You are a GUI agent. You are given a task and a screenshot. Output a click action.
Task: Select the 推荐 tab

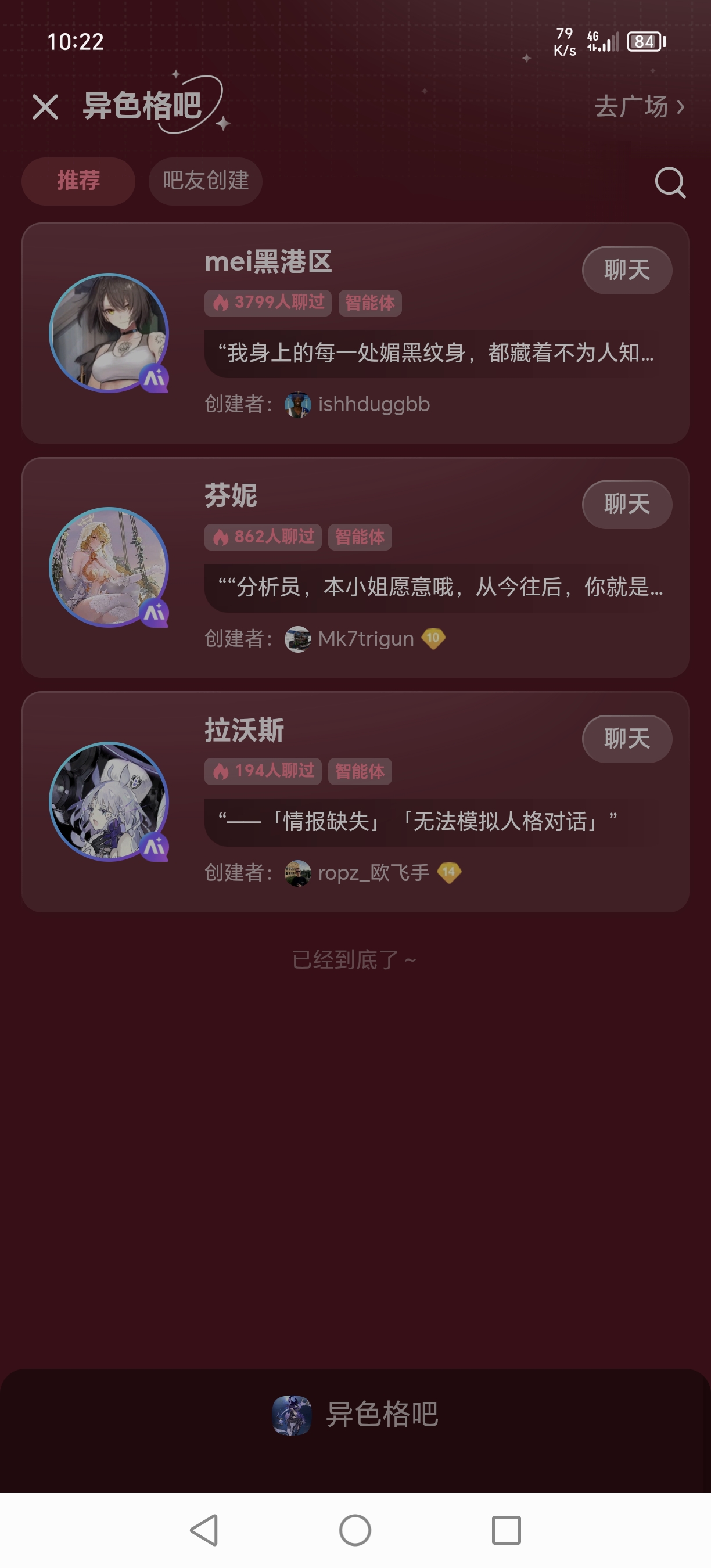coord(78,181)
